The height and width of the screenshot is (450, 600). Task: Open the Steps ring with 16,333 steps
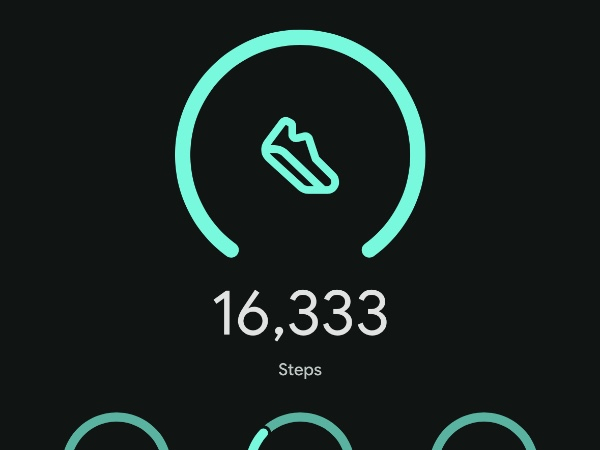click(300, 155)
